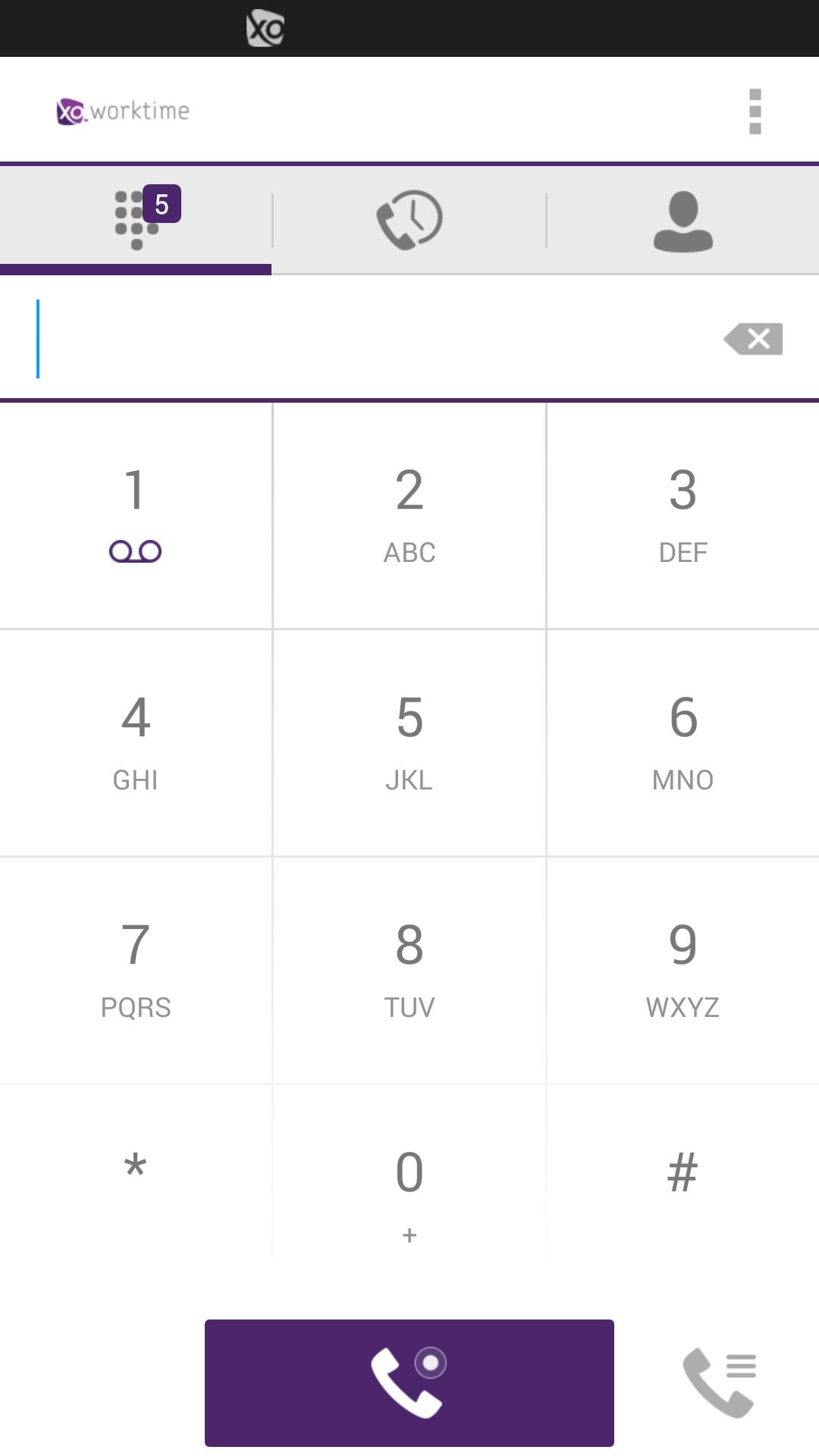Dial digit 1 voicemail key
Screen dimensions: 819x1456
(136, 516)
